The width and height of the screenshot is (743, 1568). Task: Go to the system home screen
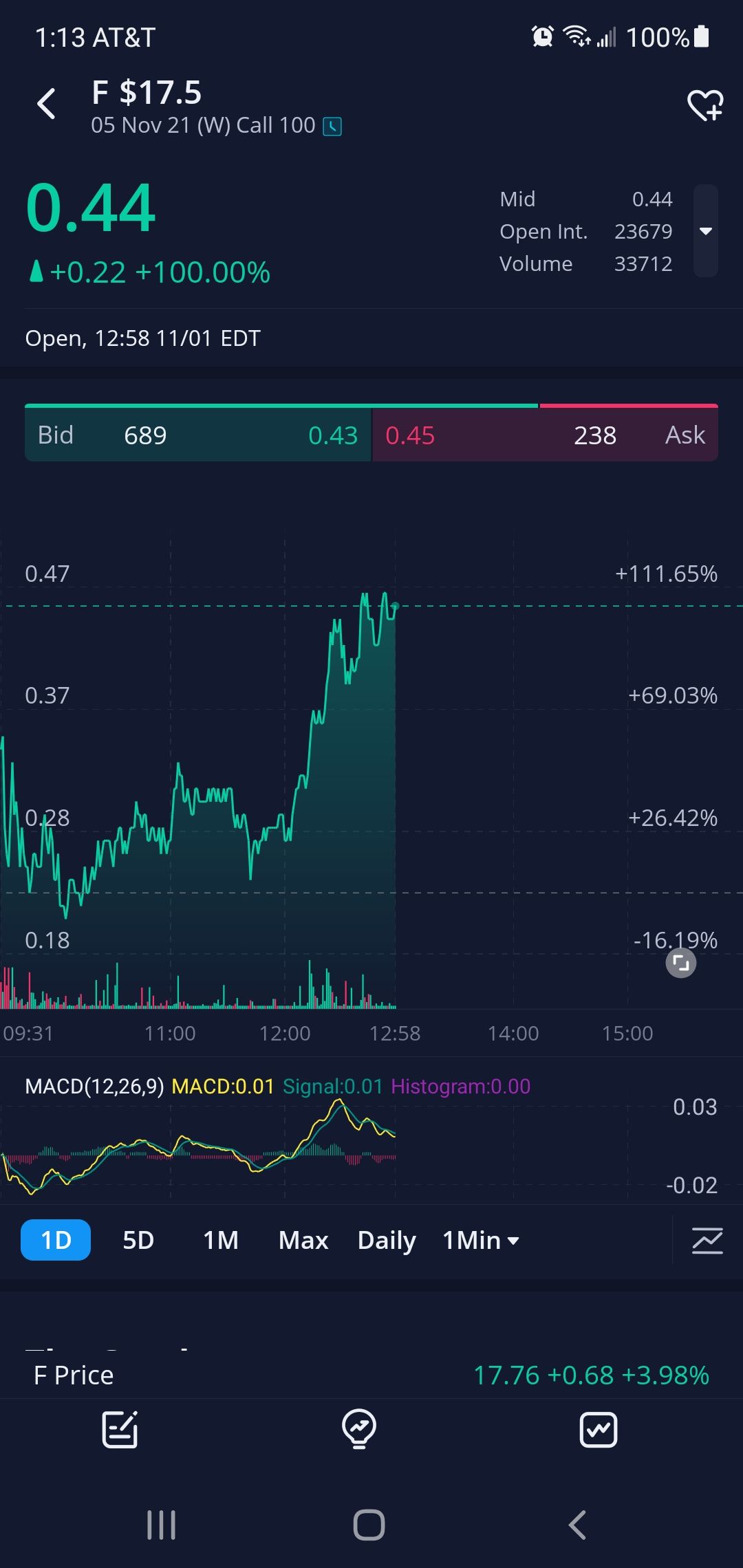click(x=369, y=1525)
